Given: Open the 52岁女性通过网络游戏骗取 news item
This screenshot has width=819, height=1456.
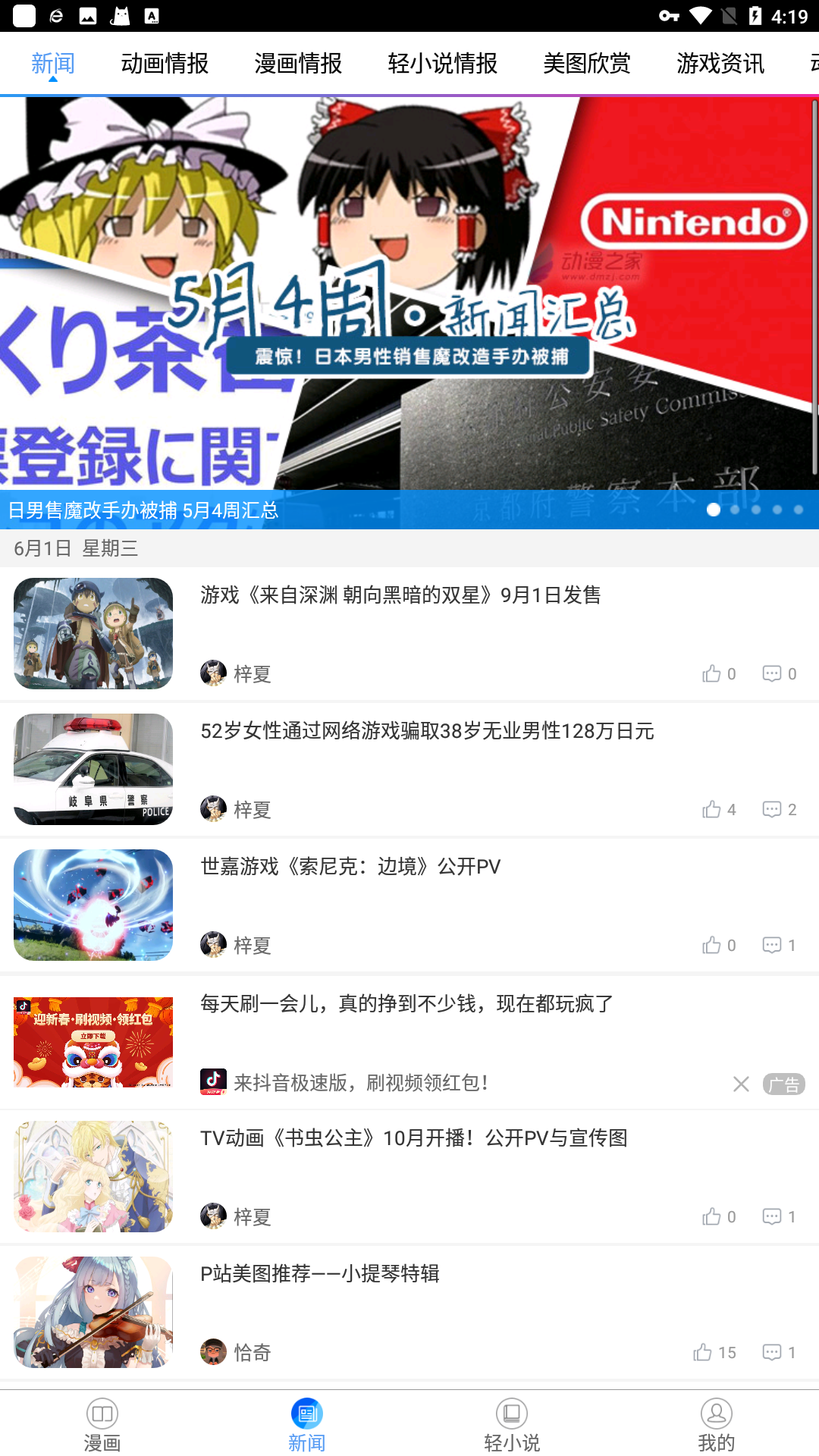Looking at the screenshot, I should [x=427, y=731].
